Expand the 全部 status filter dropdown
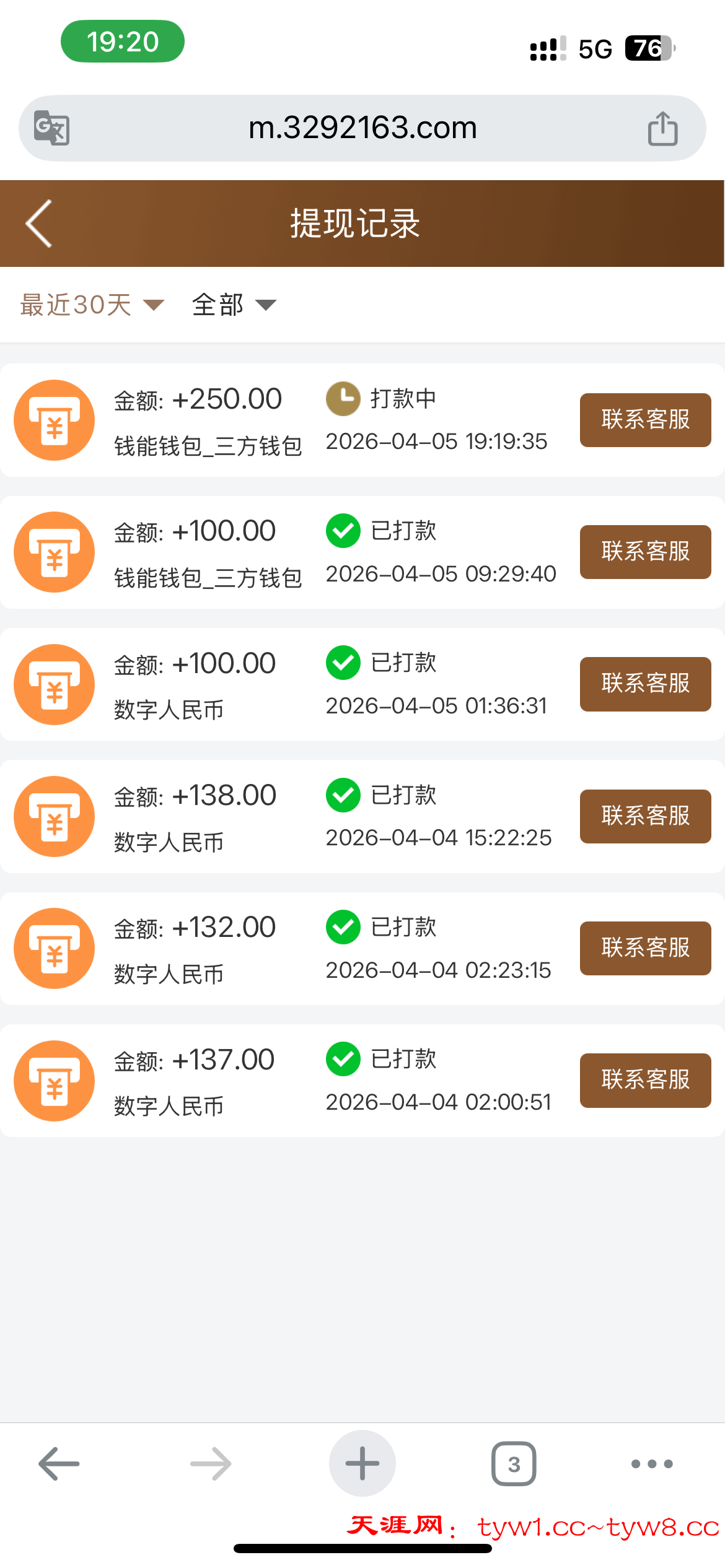The width and height of the screenshot is (725, 1568). [x=234, y=305]
